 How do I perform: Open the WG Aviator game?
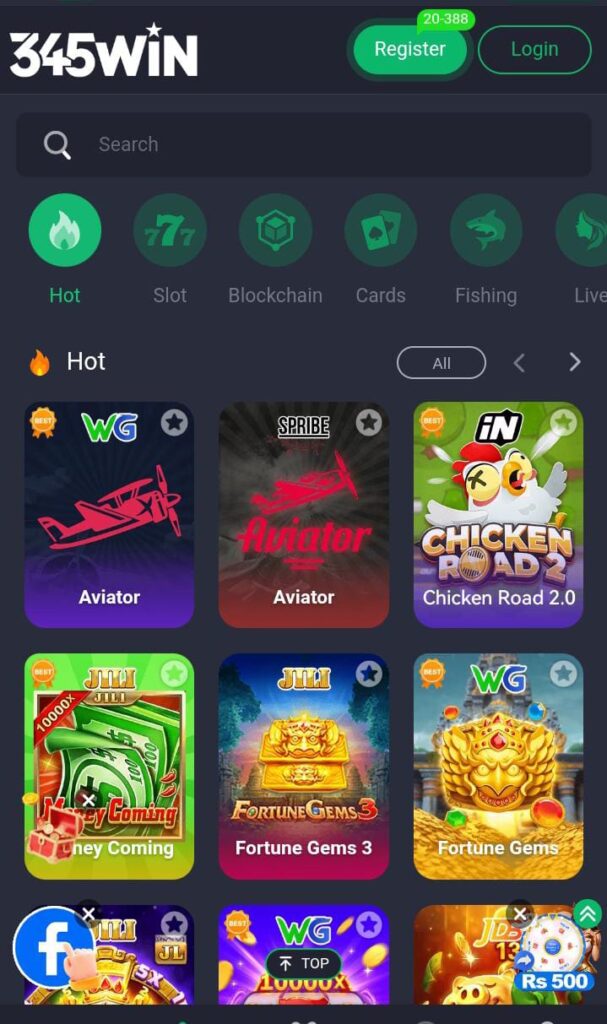click(x=109, y=515)
